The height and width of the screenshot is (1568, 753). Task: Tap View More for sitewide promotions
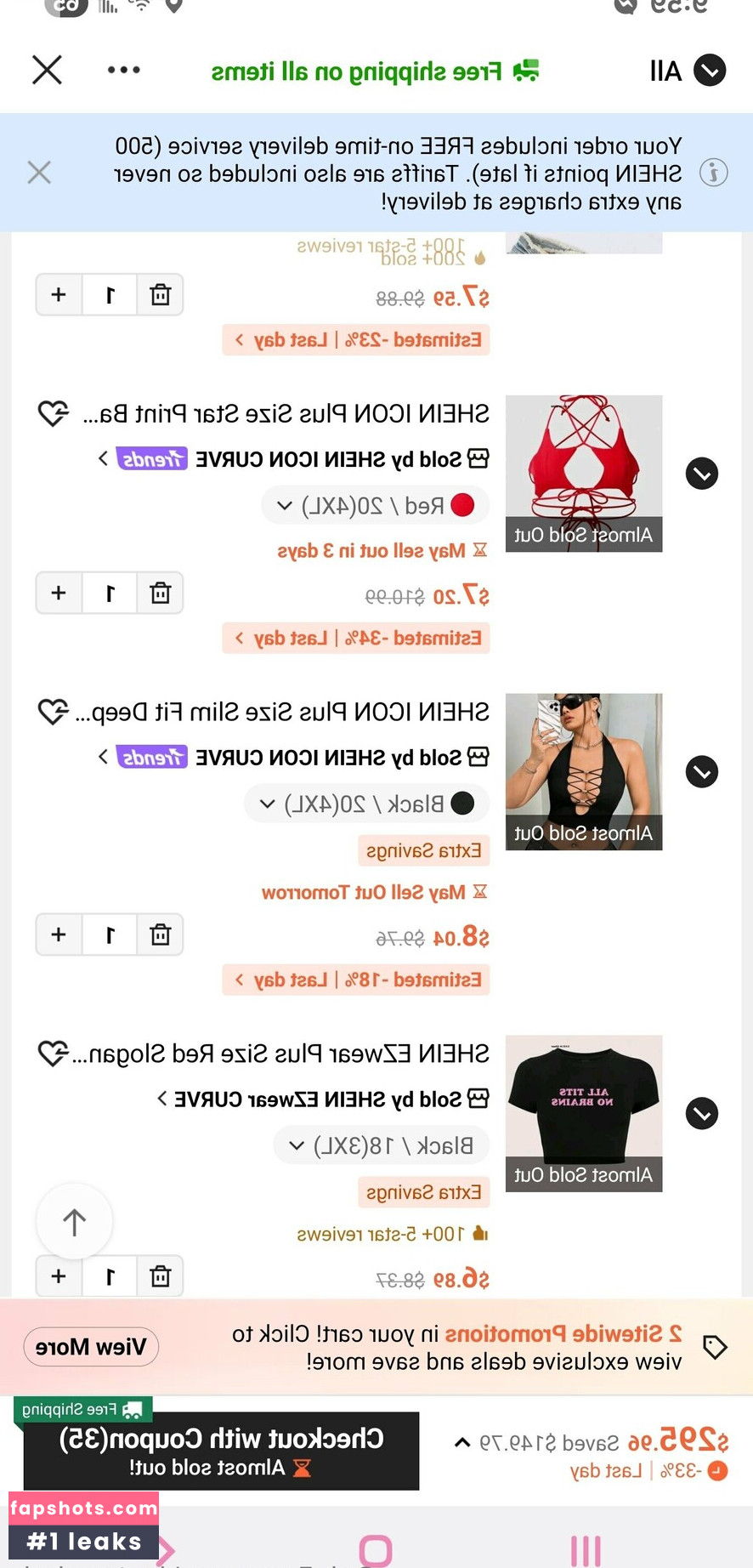tap(91, 1347)
